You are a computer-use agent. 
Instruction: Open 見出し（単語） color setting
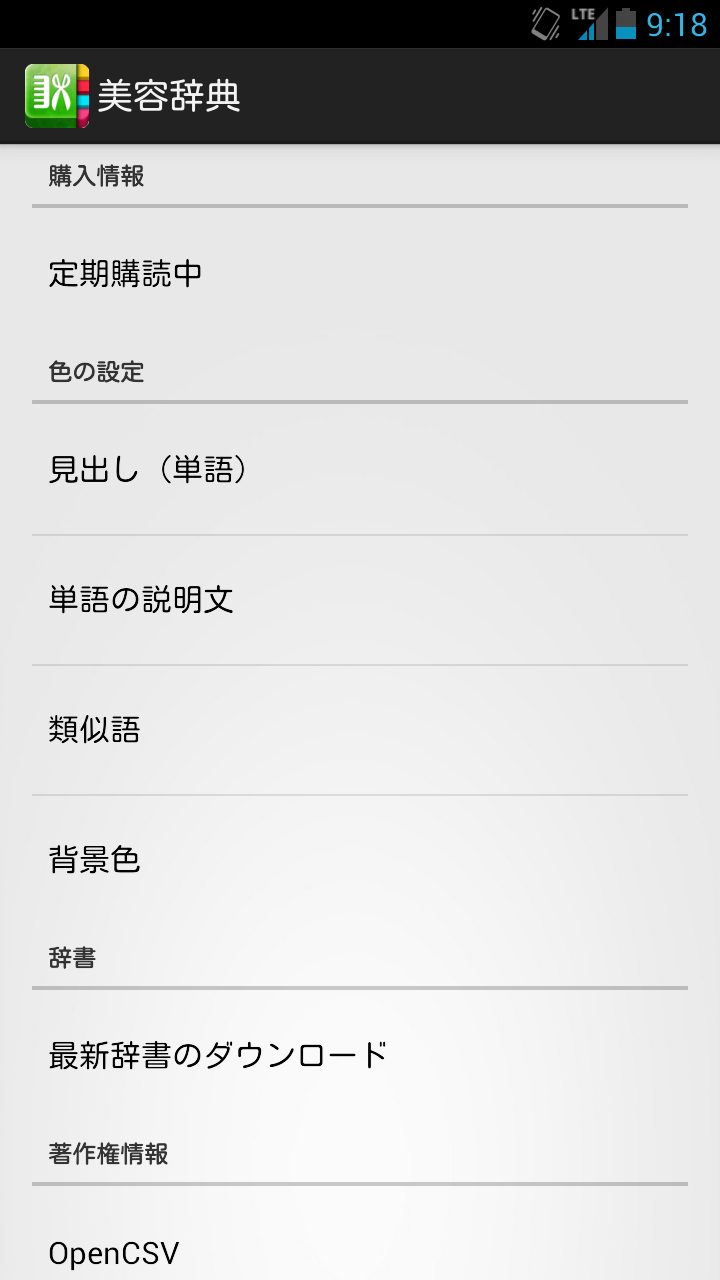pyautogui.click(x=360, y=470)
